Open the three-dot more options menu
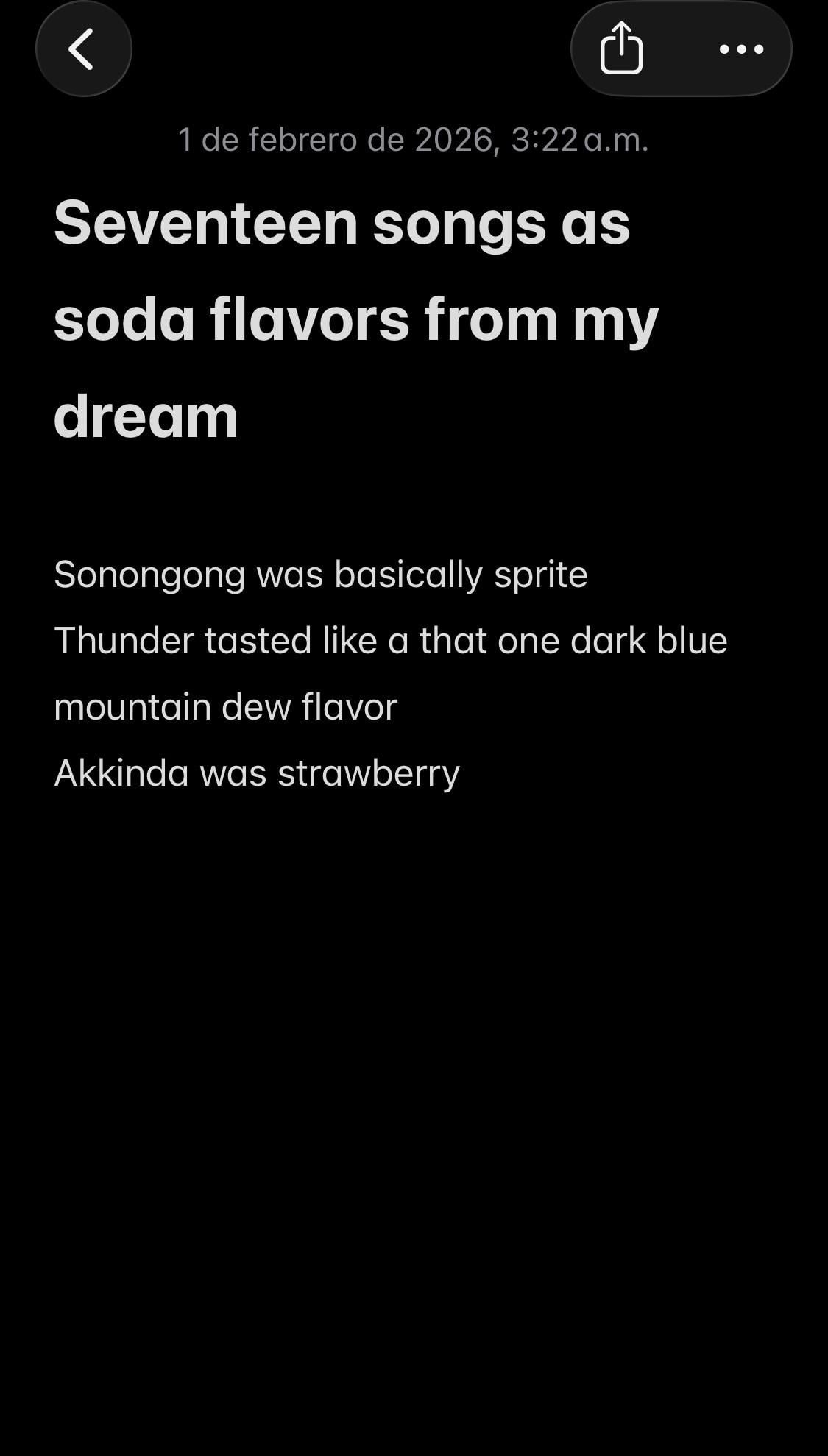The width and height of the screenshot is (828, 1456). pyautogui.click(x=740, y=49)
